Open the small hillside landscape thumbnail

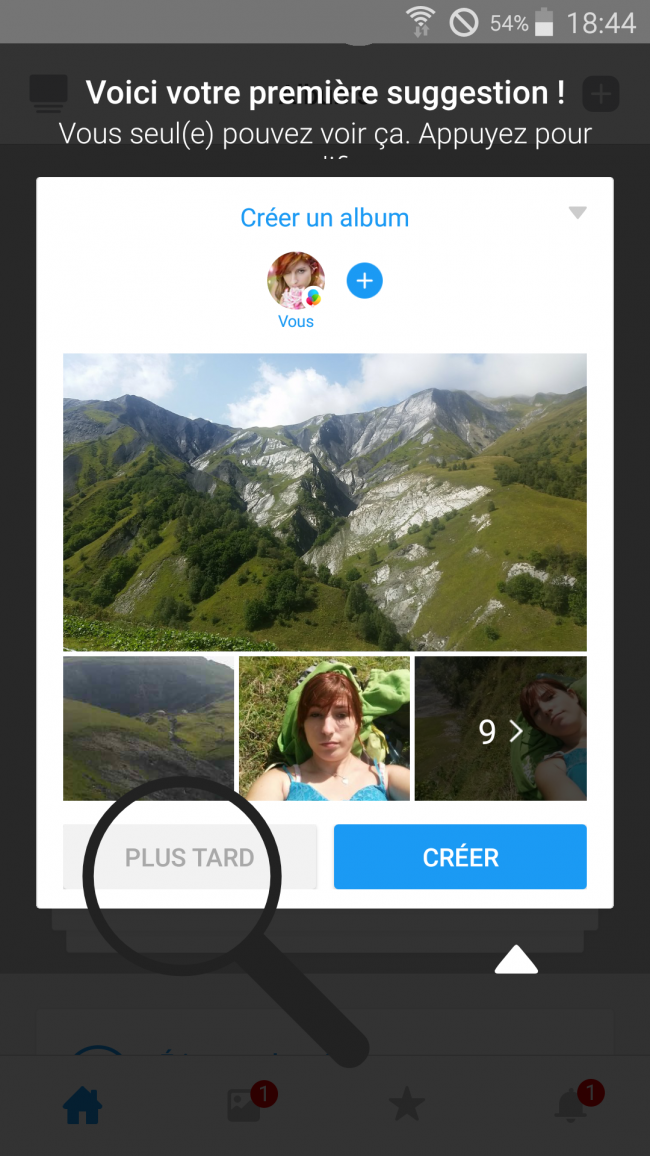coord(149,729)
